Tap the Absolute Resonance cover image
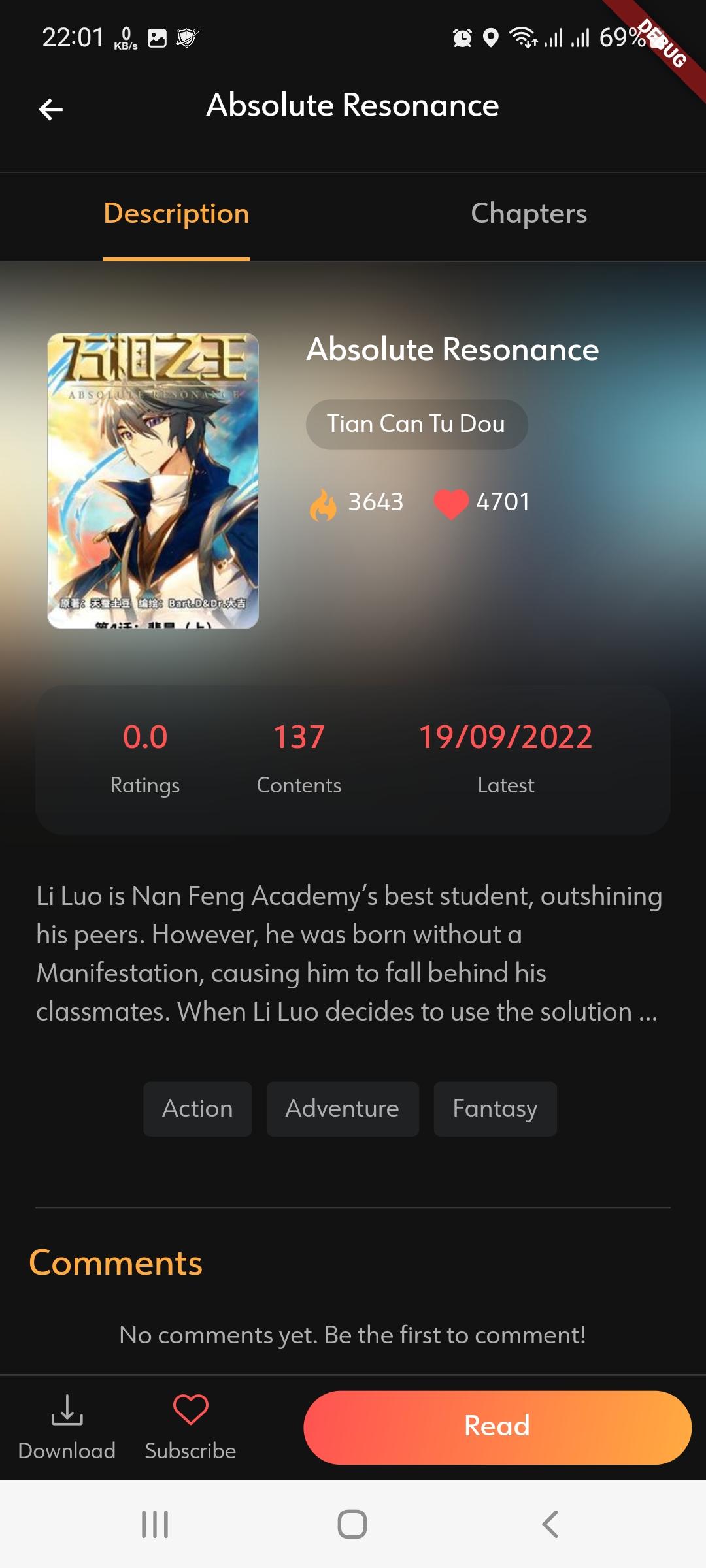This screenshot has width=706, height=1568. [153, 481]
